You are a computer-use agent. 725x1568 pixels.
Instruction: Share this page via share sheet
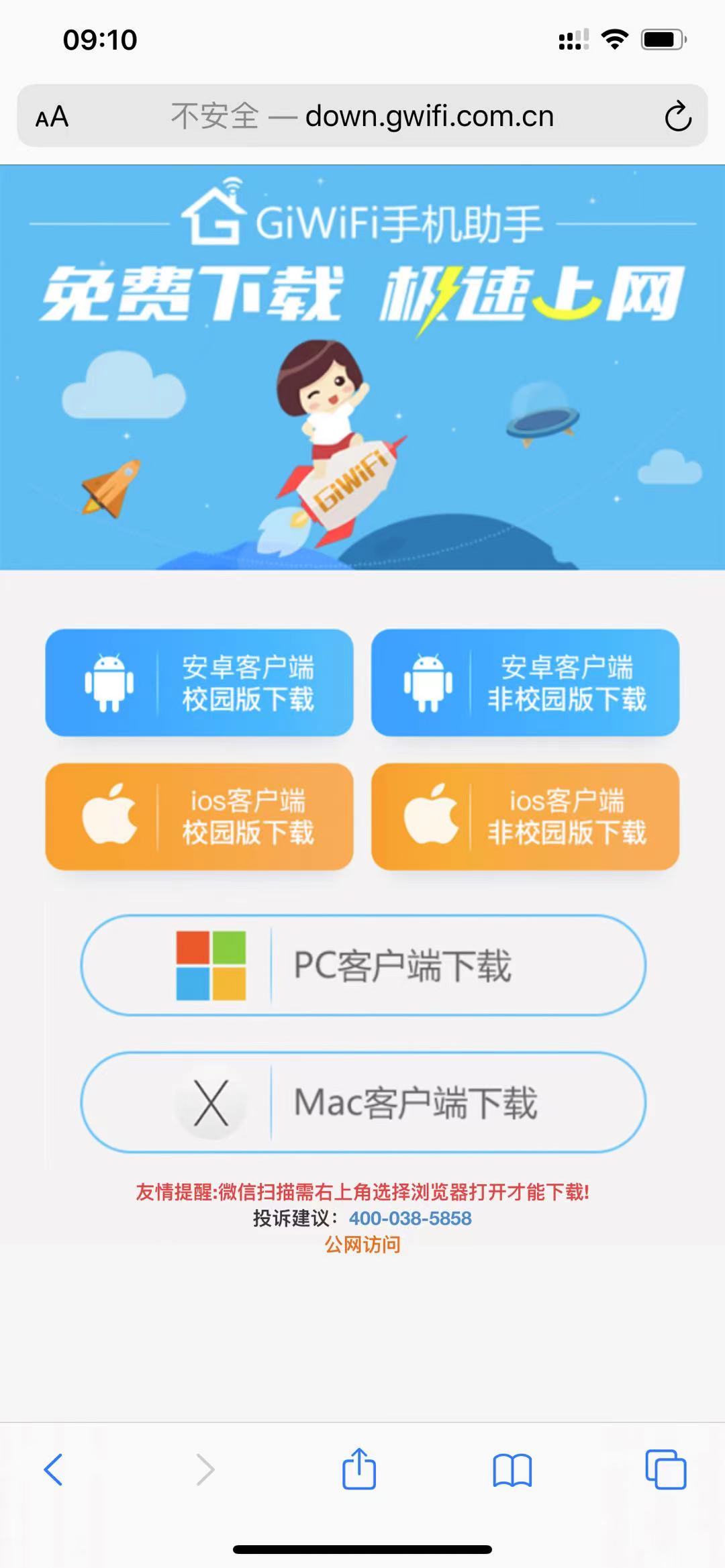tap(359, 1469)
